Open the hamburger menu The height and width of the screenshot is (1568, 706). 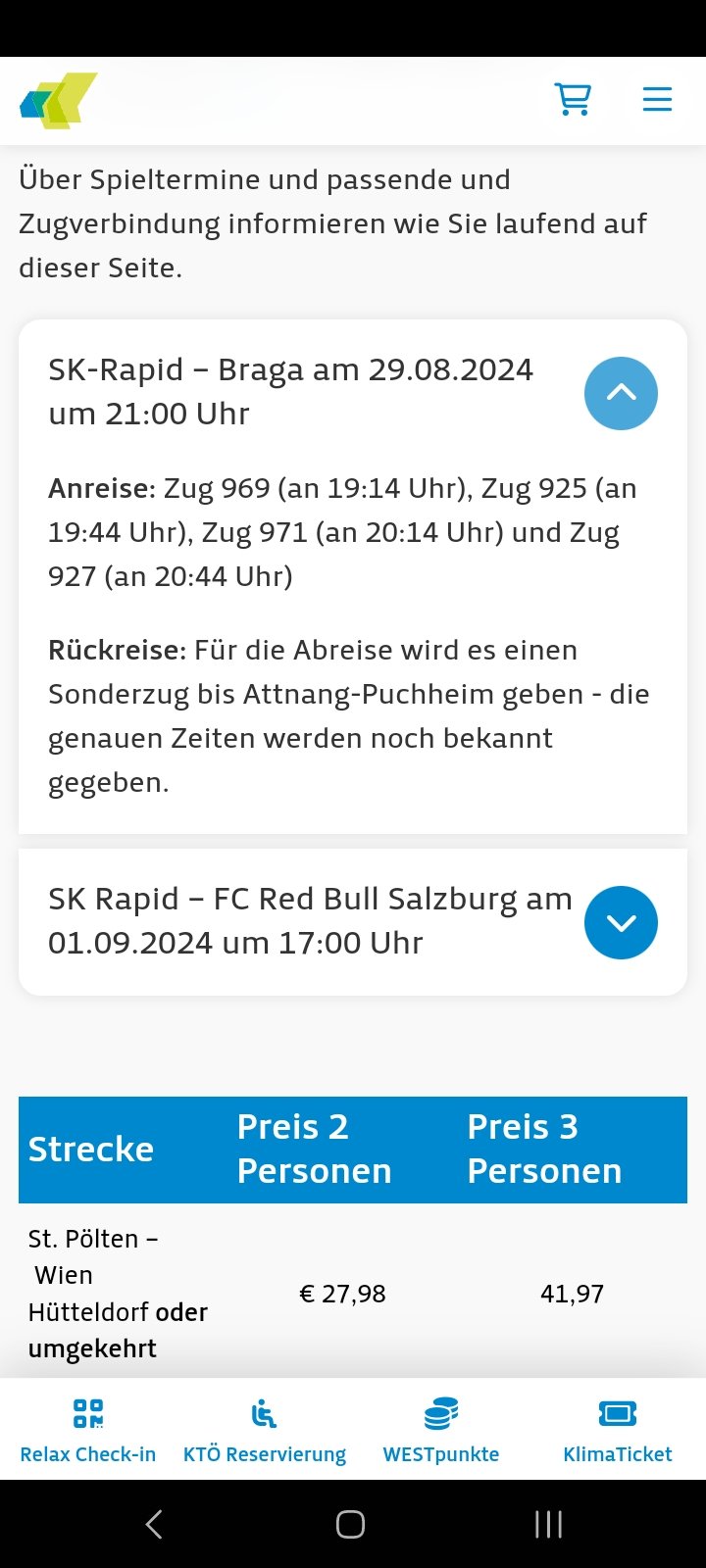[x=657, y=99]
